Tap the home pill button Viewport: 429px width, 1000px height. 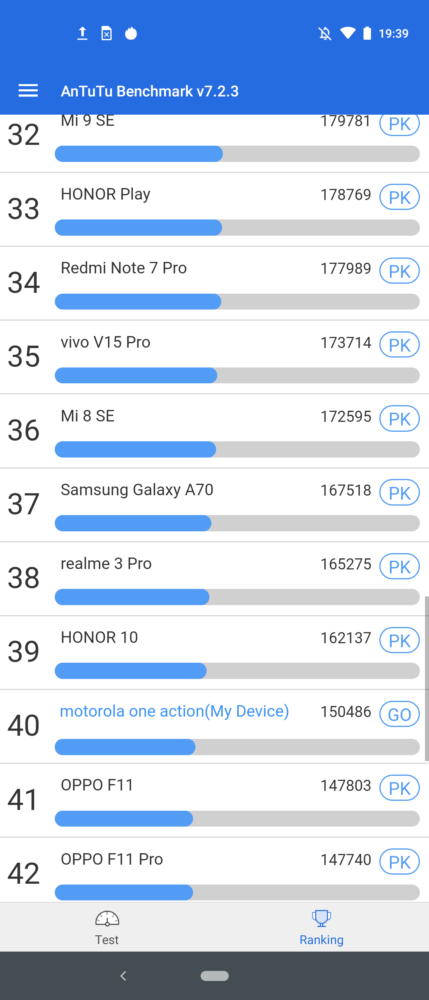[x=214, y=976]
